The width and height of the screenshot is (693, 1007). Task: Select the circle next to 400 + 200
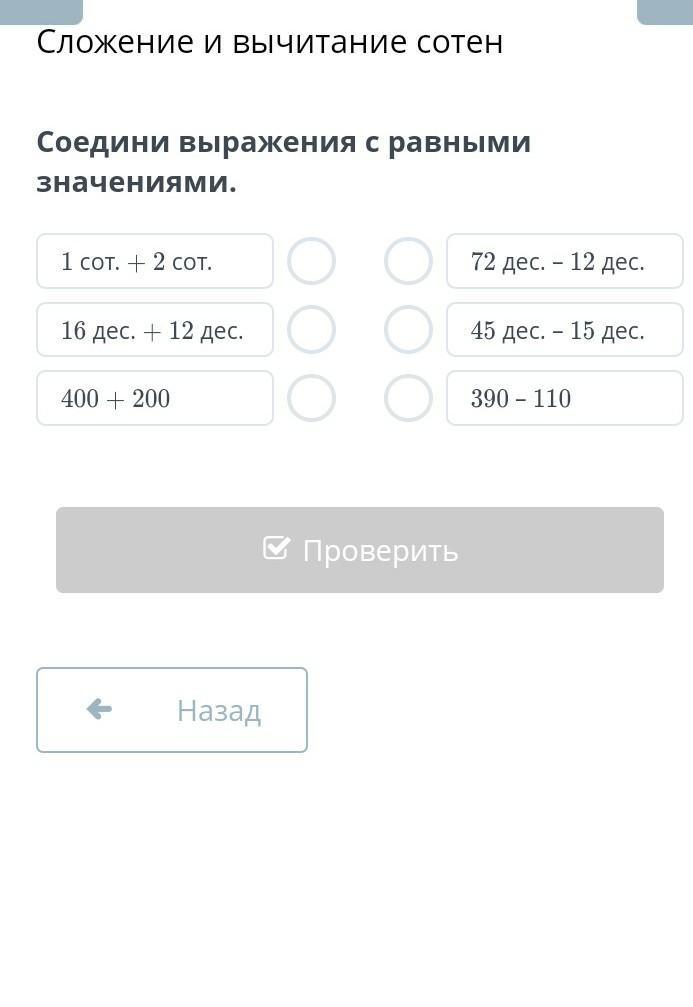[x=311, y=398]
